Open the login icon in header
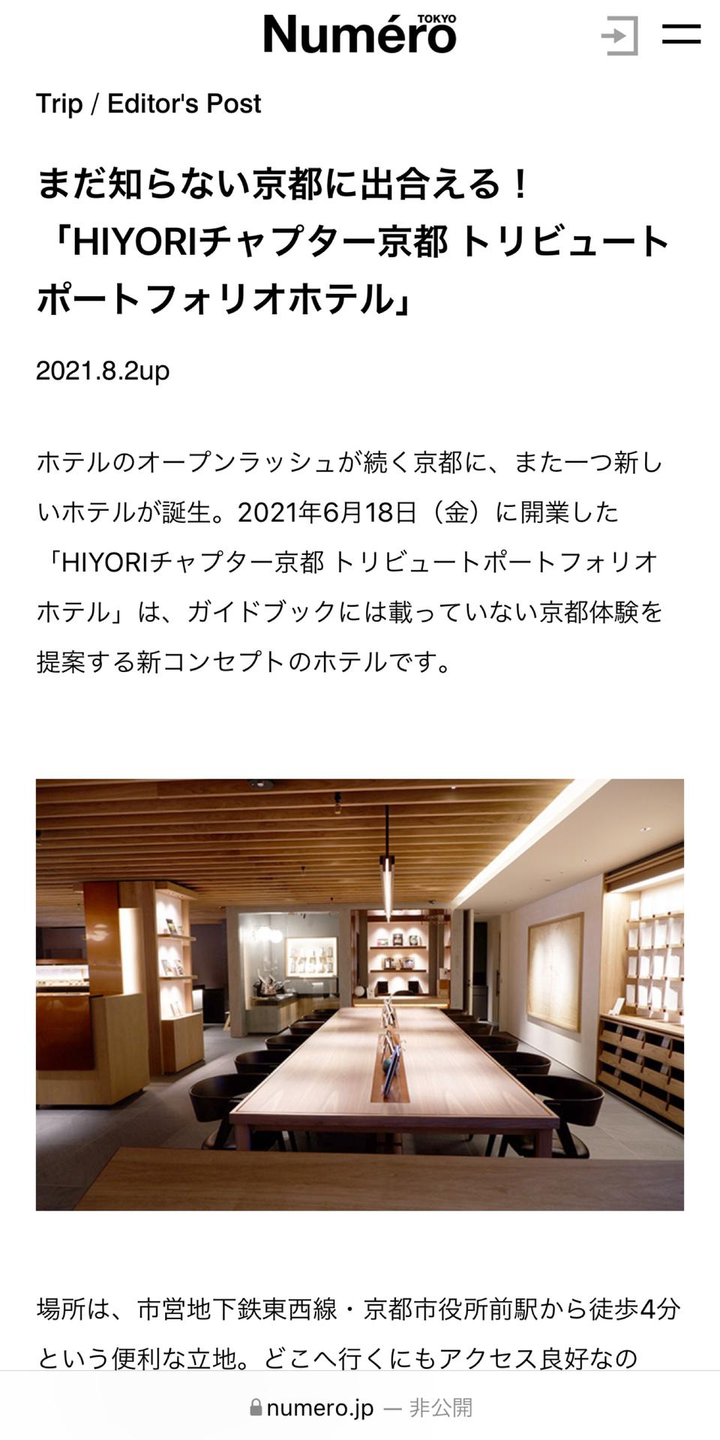The image size is (720, 1440). pyautogui.click(x=619, y=36)
